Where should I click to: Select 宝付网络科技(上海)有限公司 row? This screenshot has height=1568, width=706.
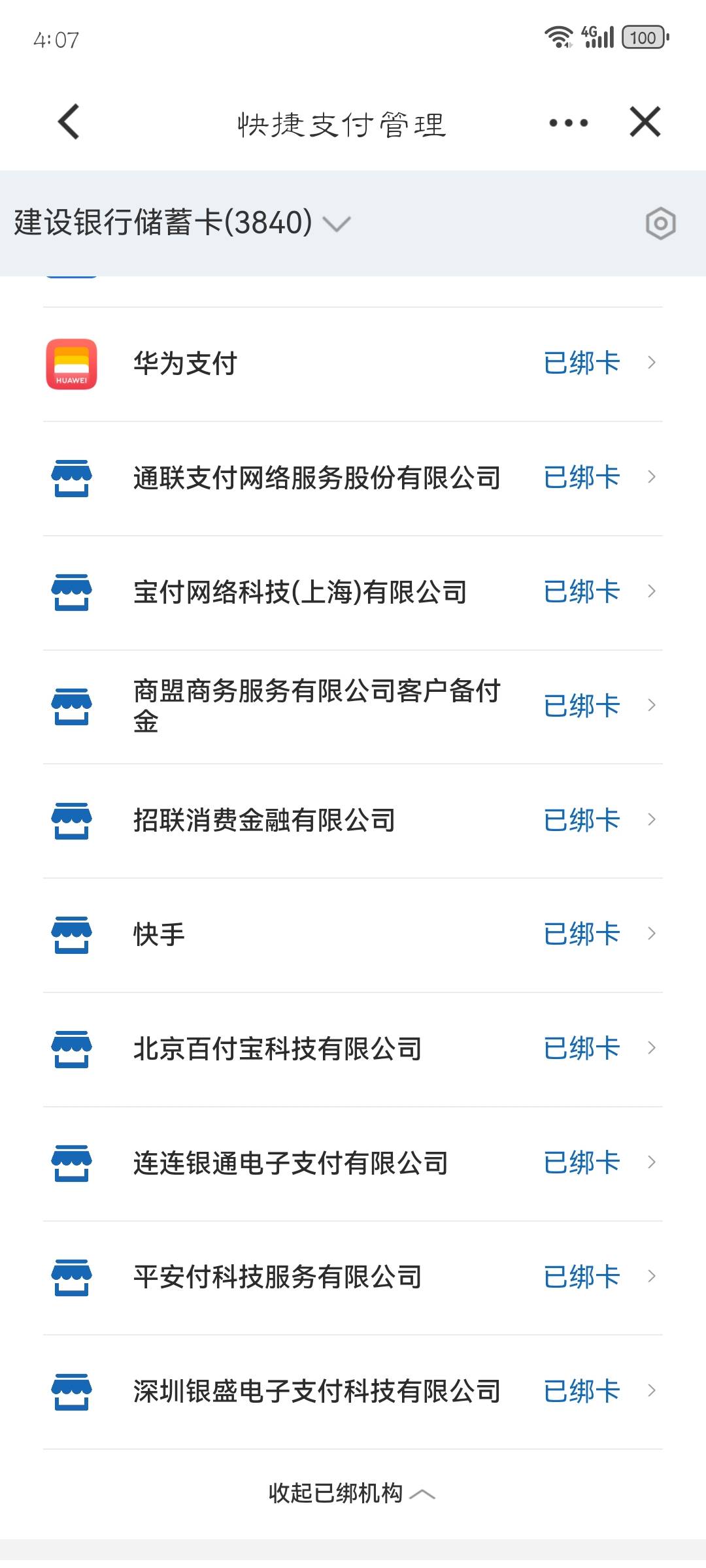coord(353,592)
